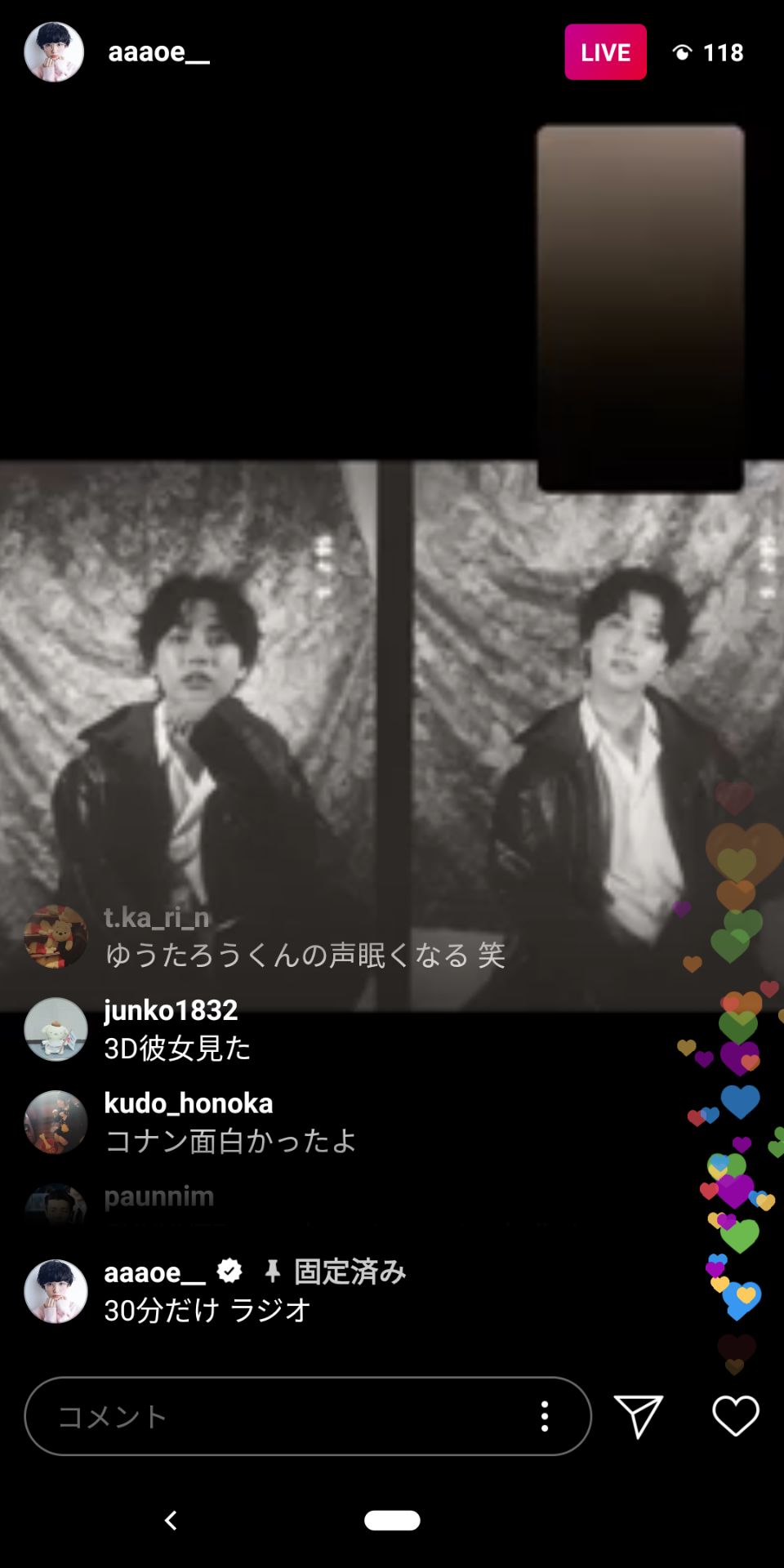Viewport: 784px width, 1568px height.
Task: Tap the back chevron at the bottom
Action: tap(171, 1521)
